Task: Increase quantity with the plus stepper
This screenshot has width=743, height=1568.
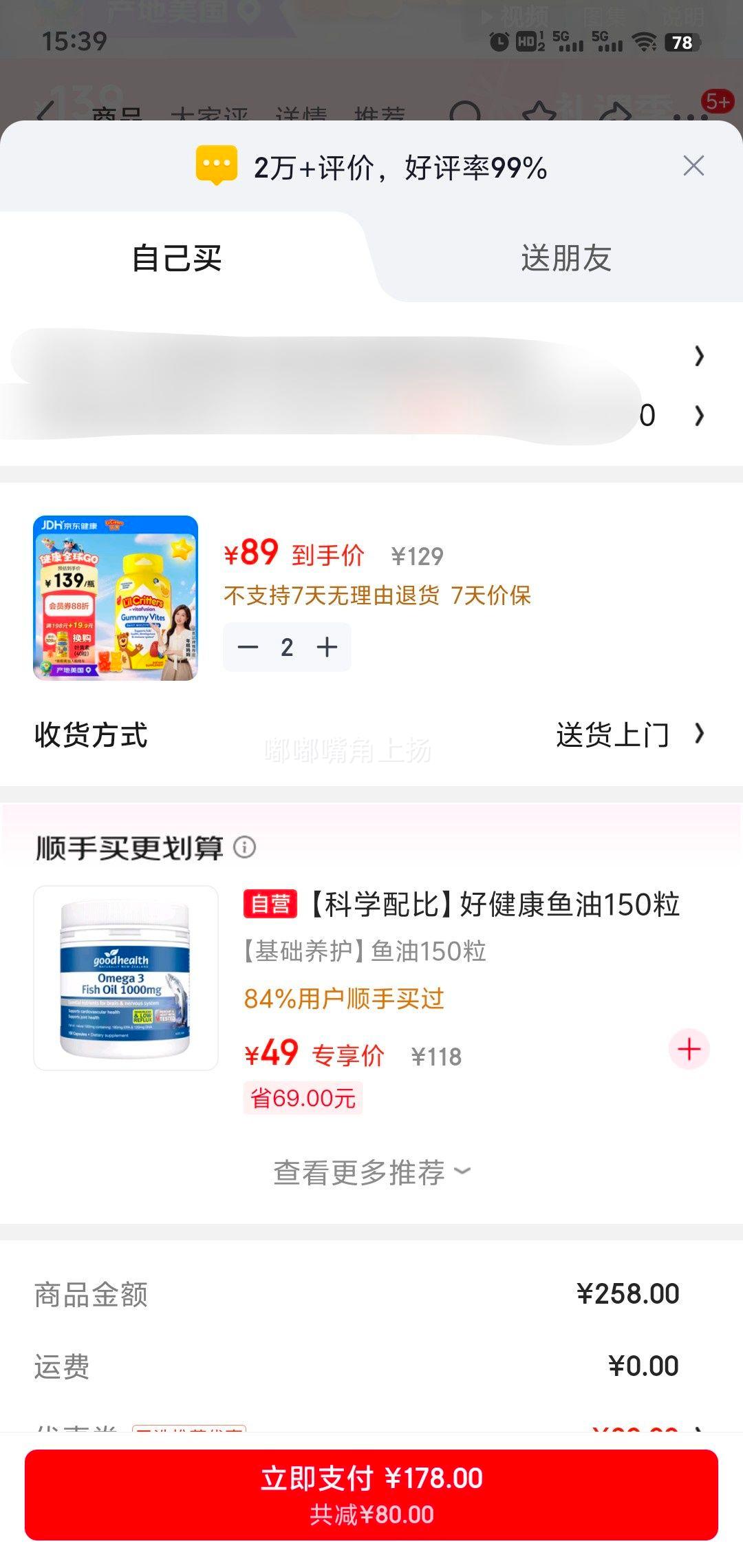Action: 326,646
